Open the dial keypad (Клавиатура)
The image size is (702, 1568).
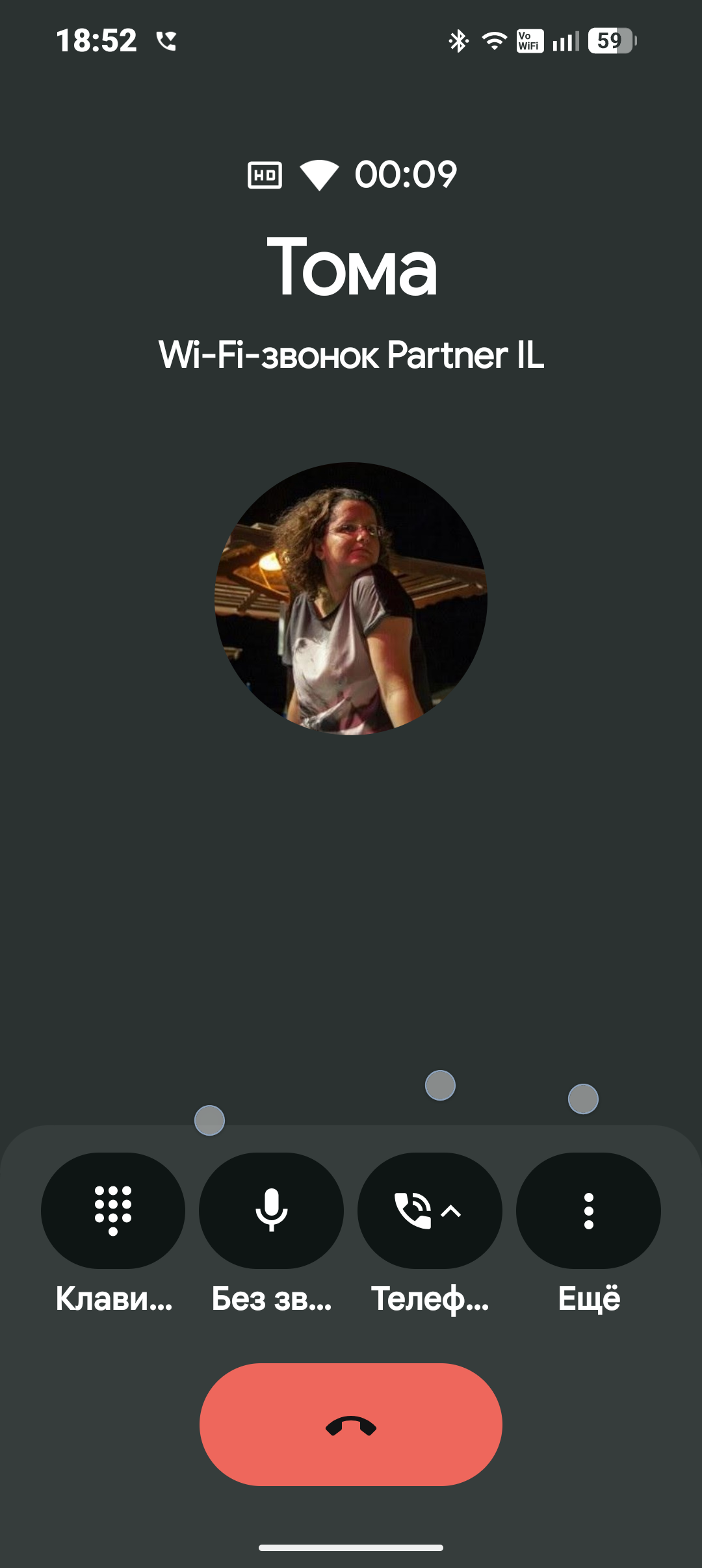[x=113, y=1210]
